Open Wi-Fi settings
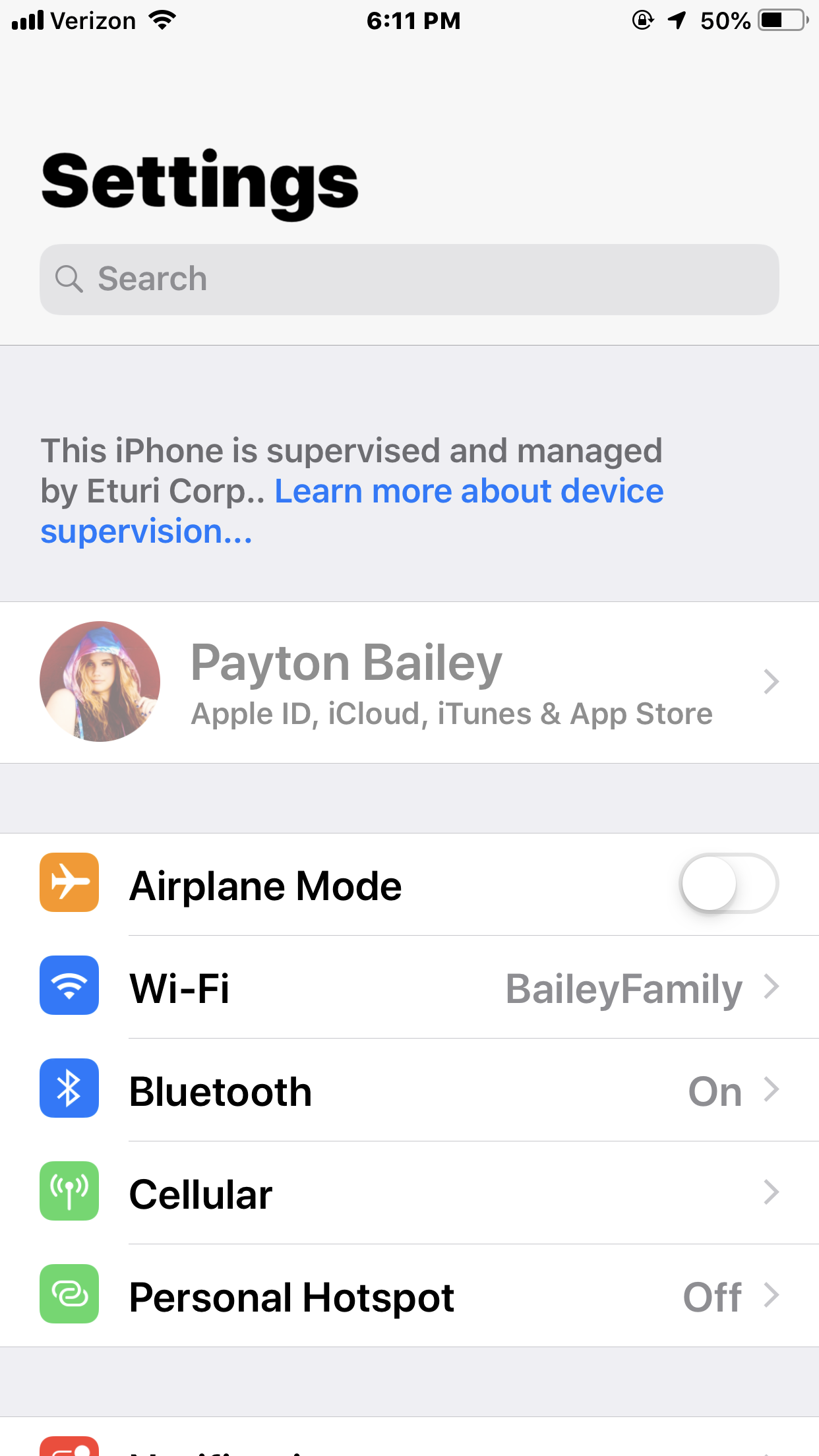819x1456 pixels. coord(409,987)
